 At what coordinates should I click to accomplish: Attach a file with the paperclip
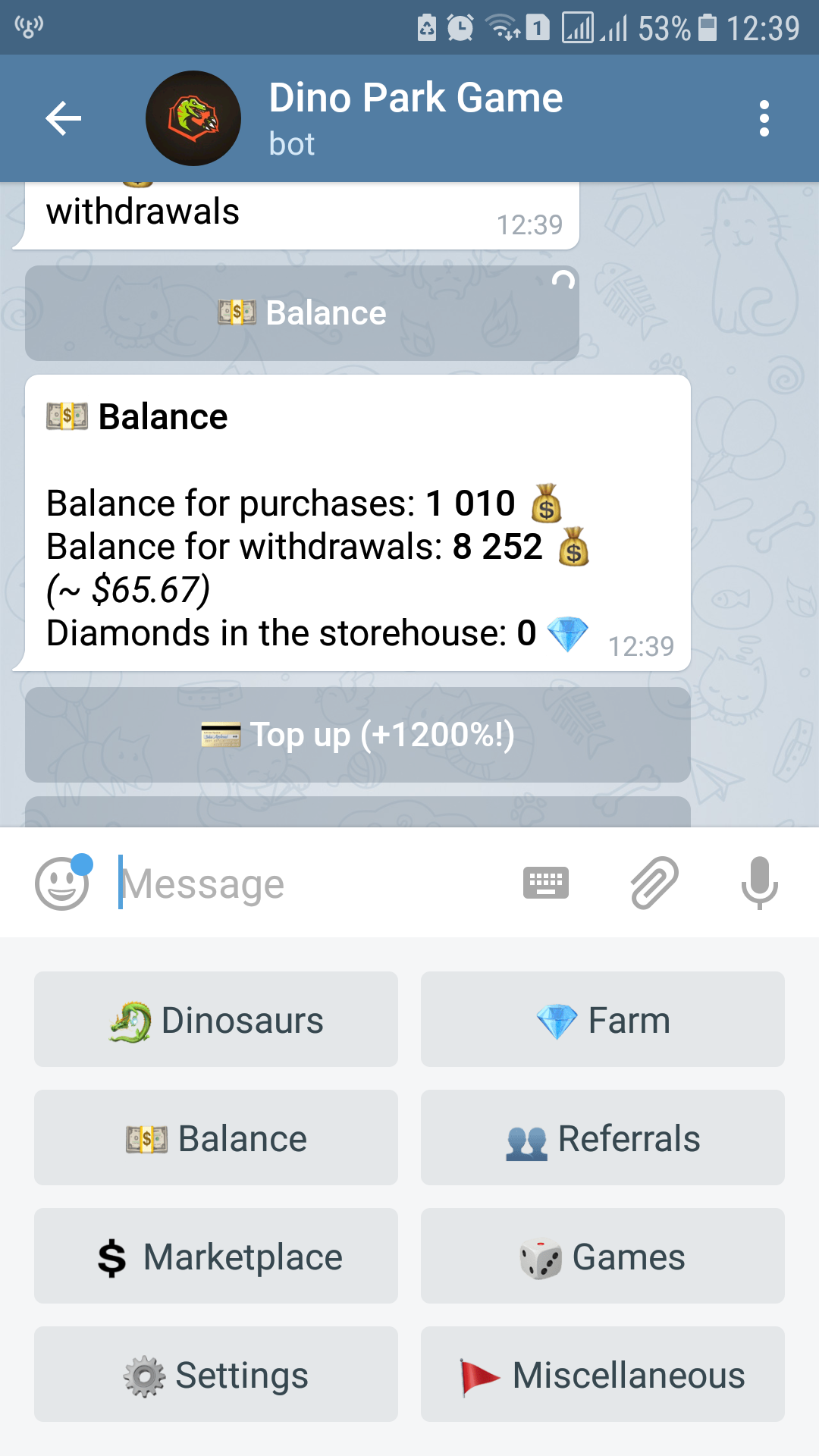pos(654,883)
